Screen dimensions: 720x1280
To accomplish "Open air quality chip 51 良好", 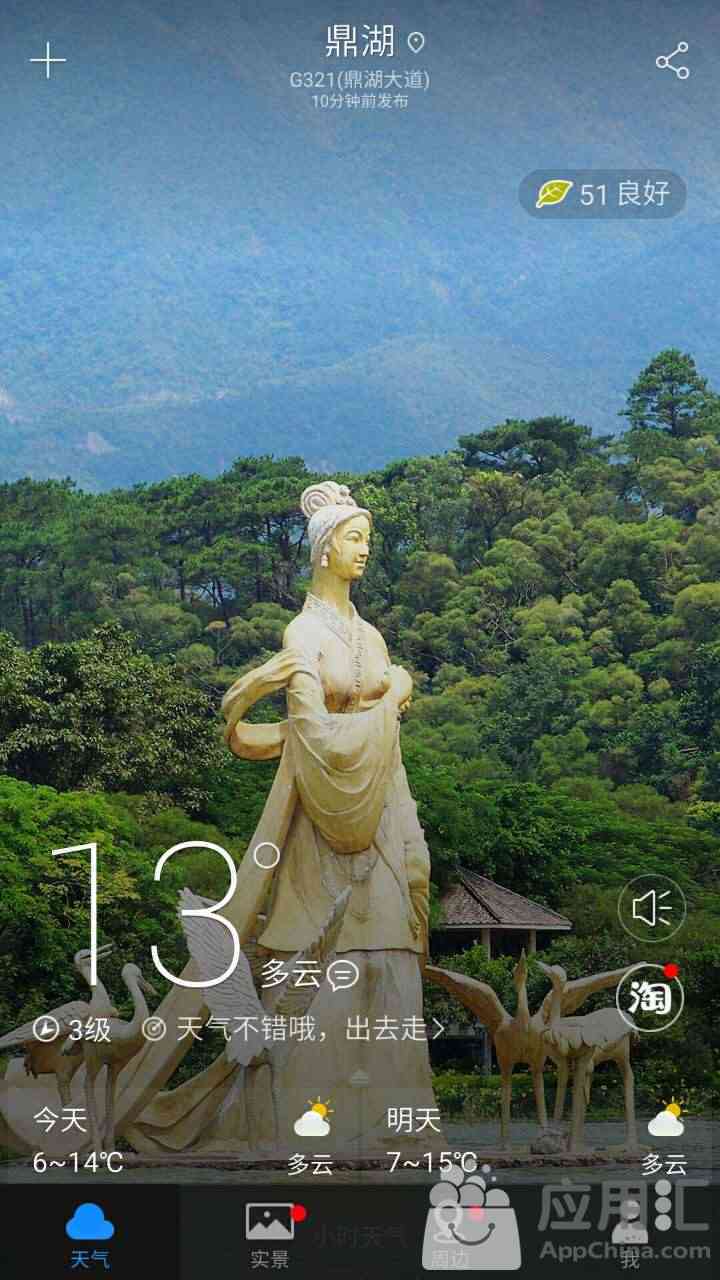I will (x=602, y=194).
